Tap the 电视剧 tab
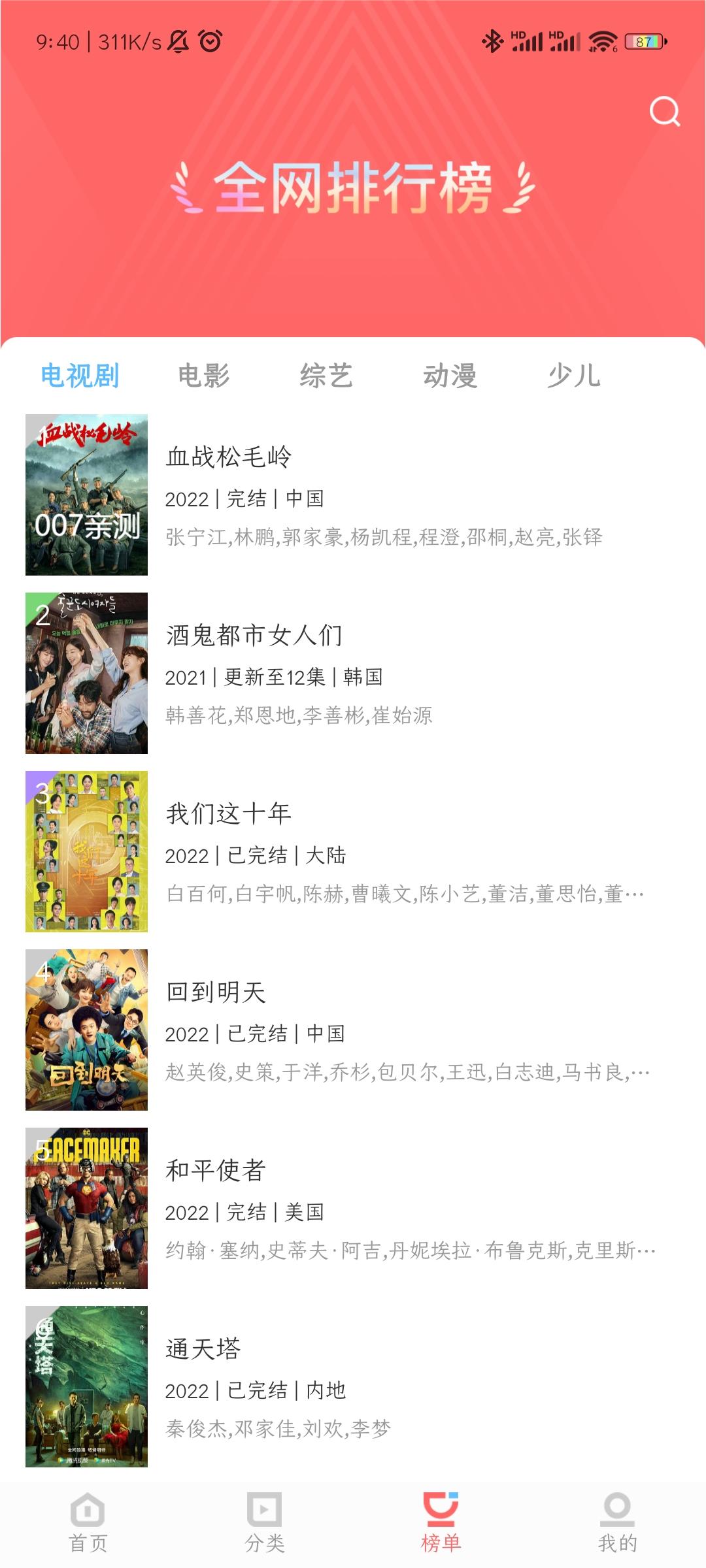The height and width of the screenshot is (1568, 706). coord(80,376)
